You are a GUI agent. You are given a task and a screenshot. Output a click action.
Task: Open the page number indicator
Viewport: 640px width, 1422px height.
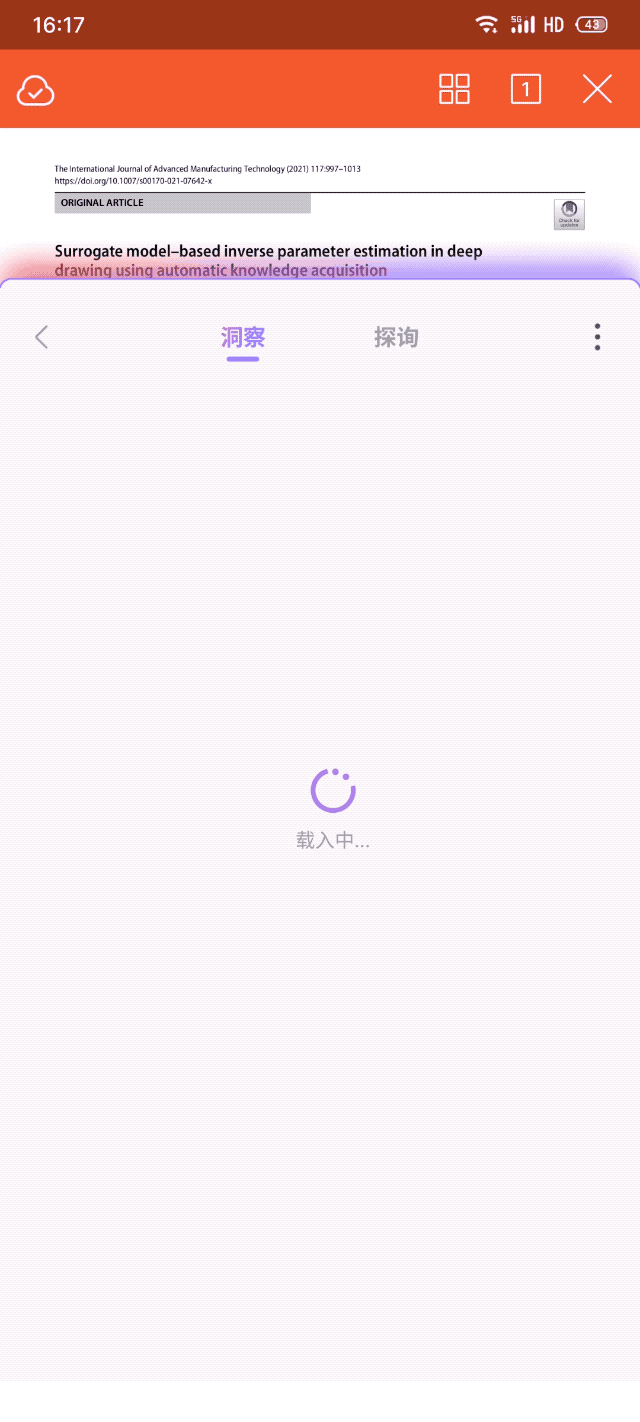tap(525, 89)
